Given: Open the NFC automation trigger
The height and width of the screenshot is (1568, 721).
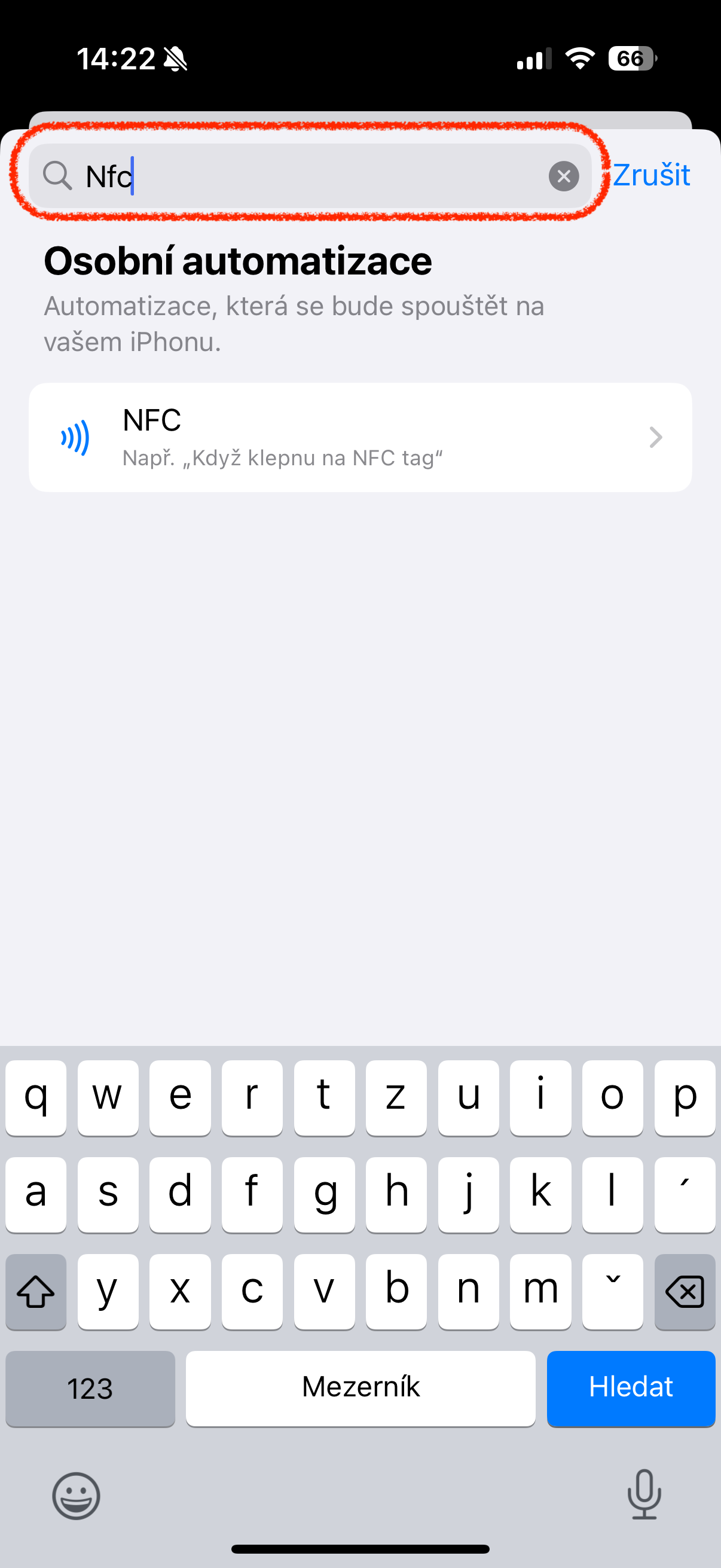Looking at the screenshot, I should click(360, 437).
